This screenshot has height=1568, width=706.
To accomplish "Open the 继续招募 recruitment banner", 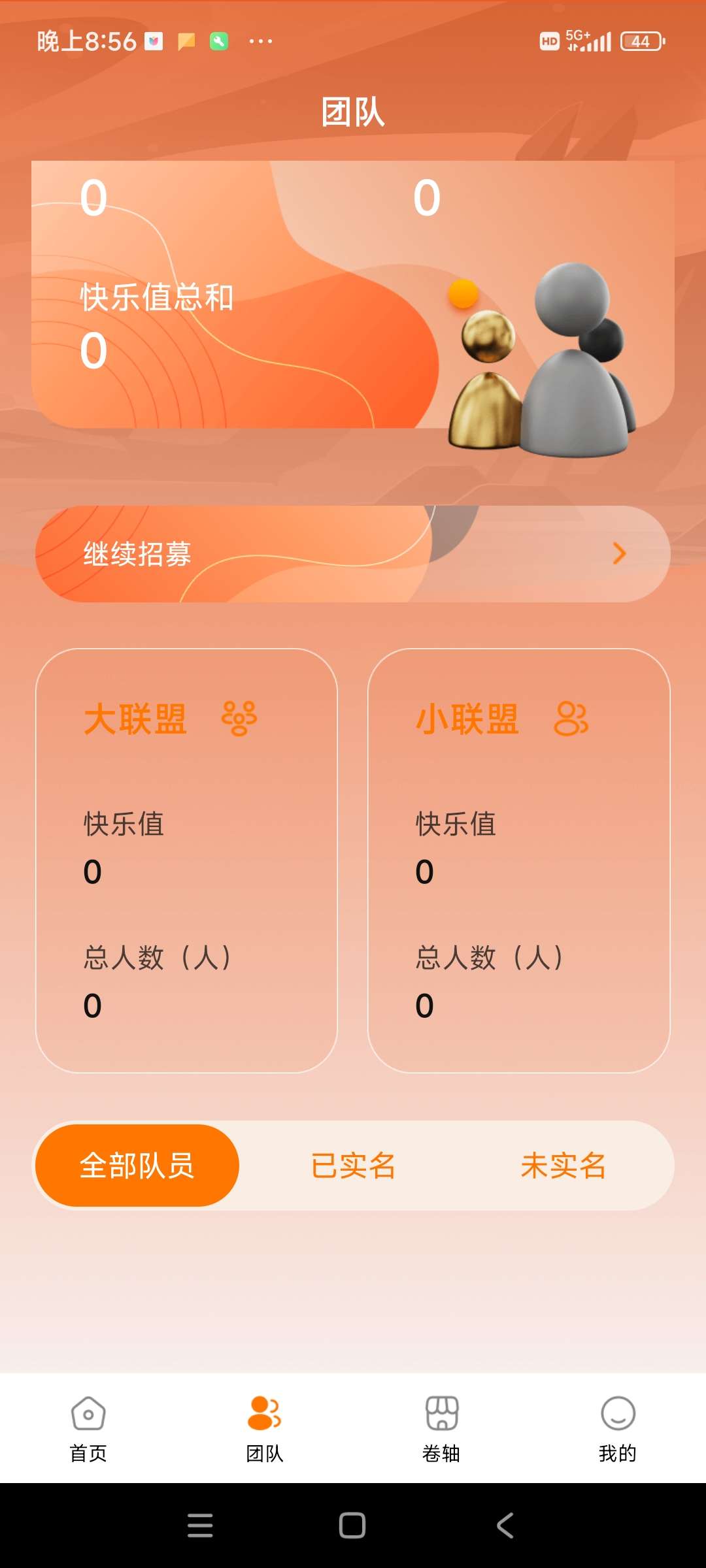I will click(353, 554).
